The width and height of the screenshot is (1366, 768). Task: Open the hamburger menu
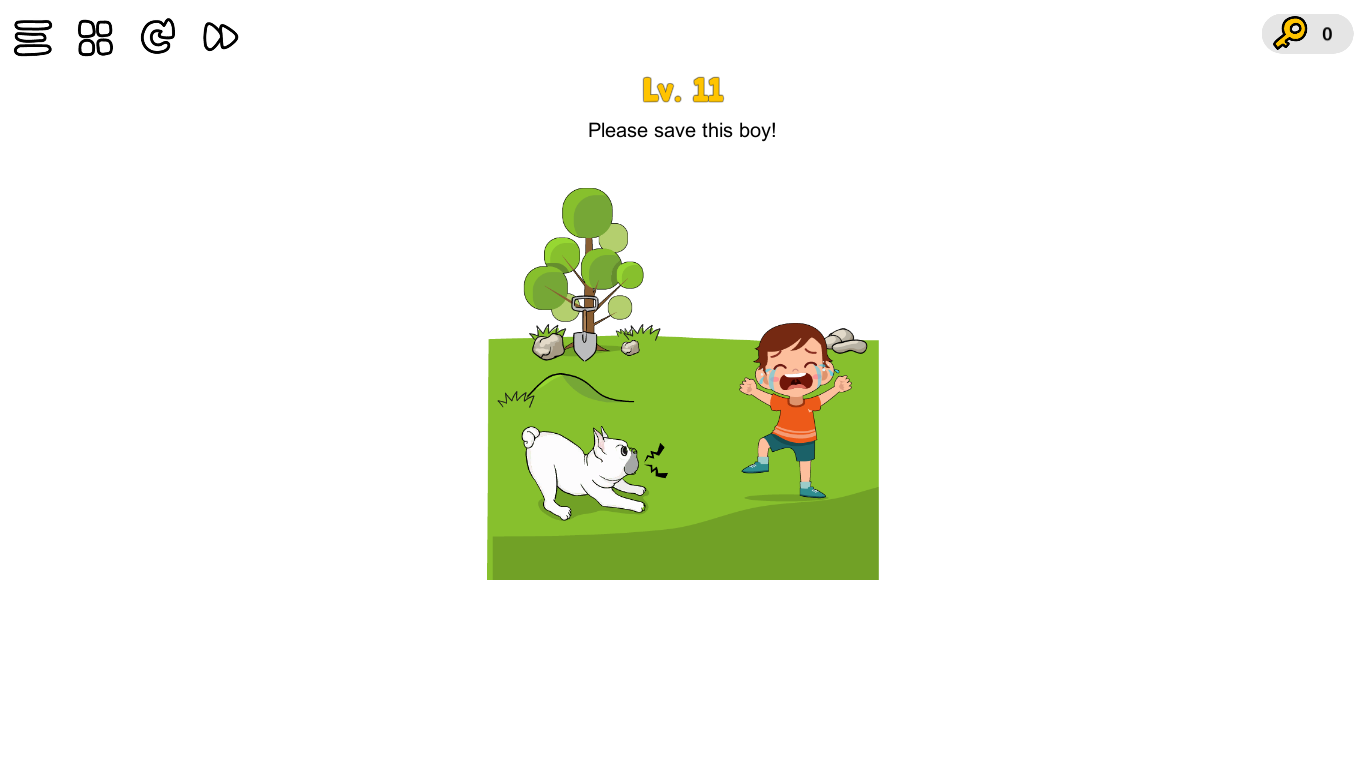pos(33,38)
